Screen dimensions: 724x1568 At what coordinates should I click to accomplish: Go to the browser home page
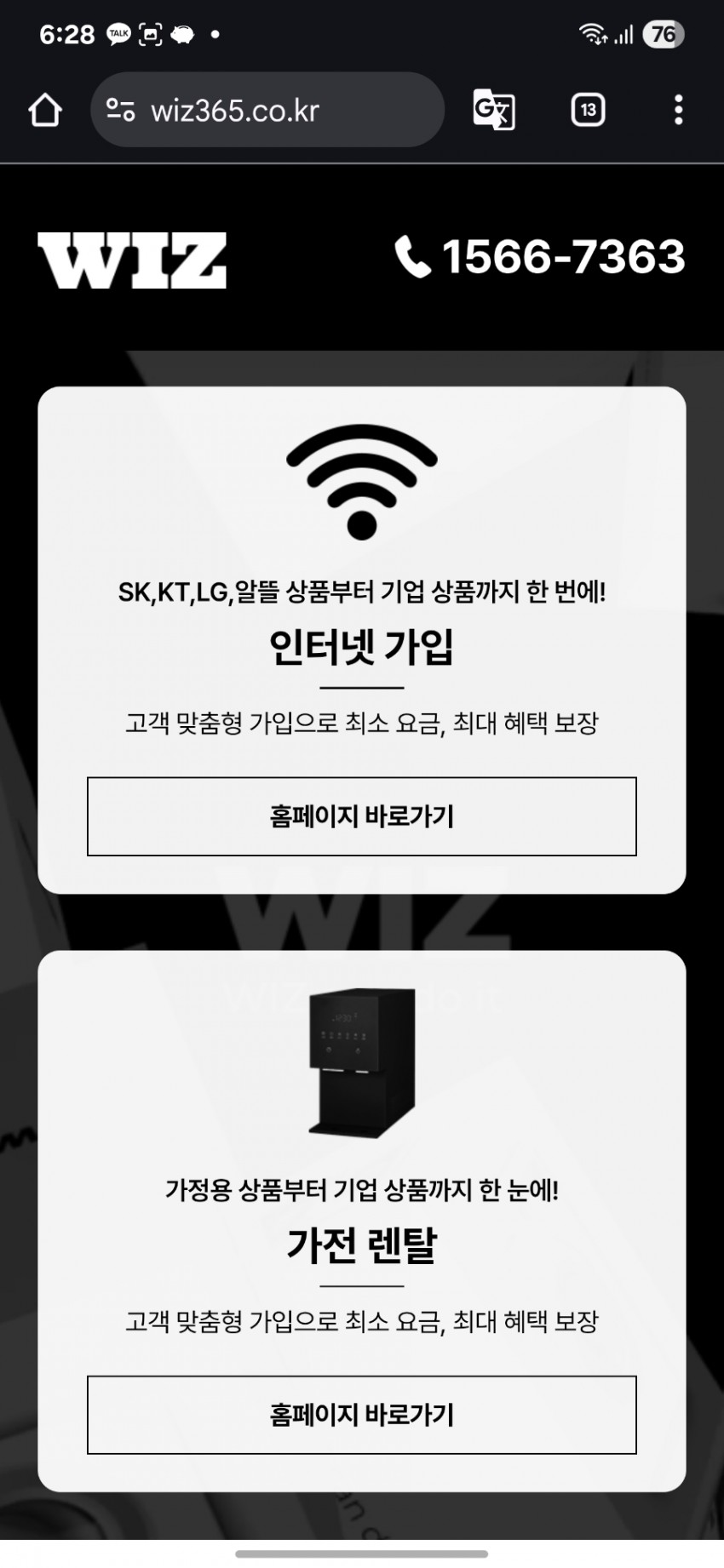coord(44,110)
